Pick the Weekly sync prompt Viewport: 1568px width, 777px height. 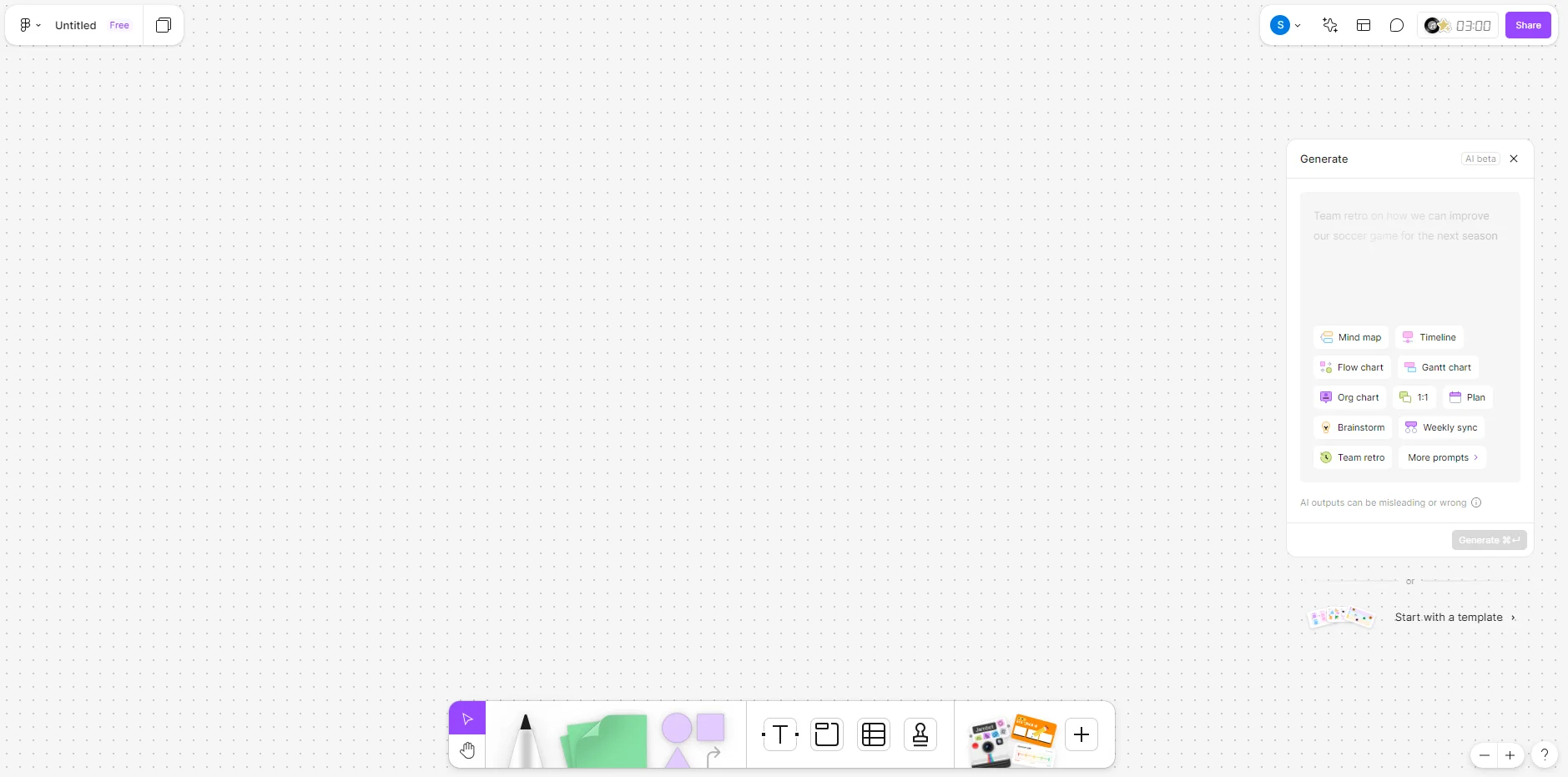coord(1442,427)
